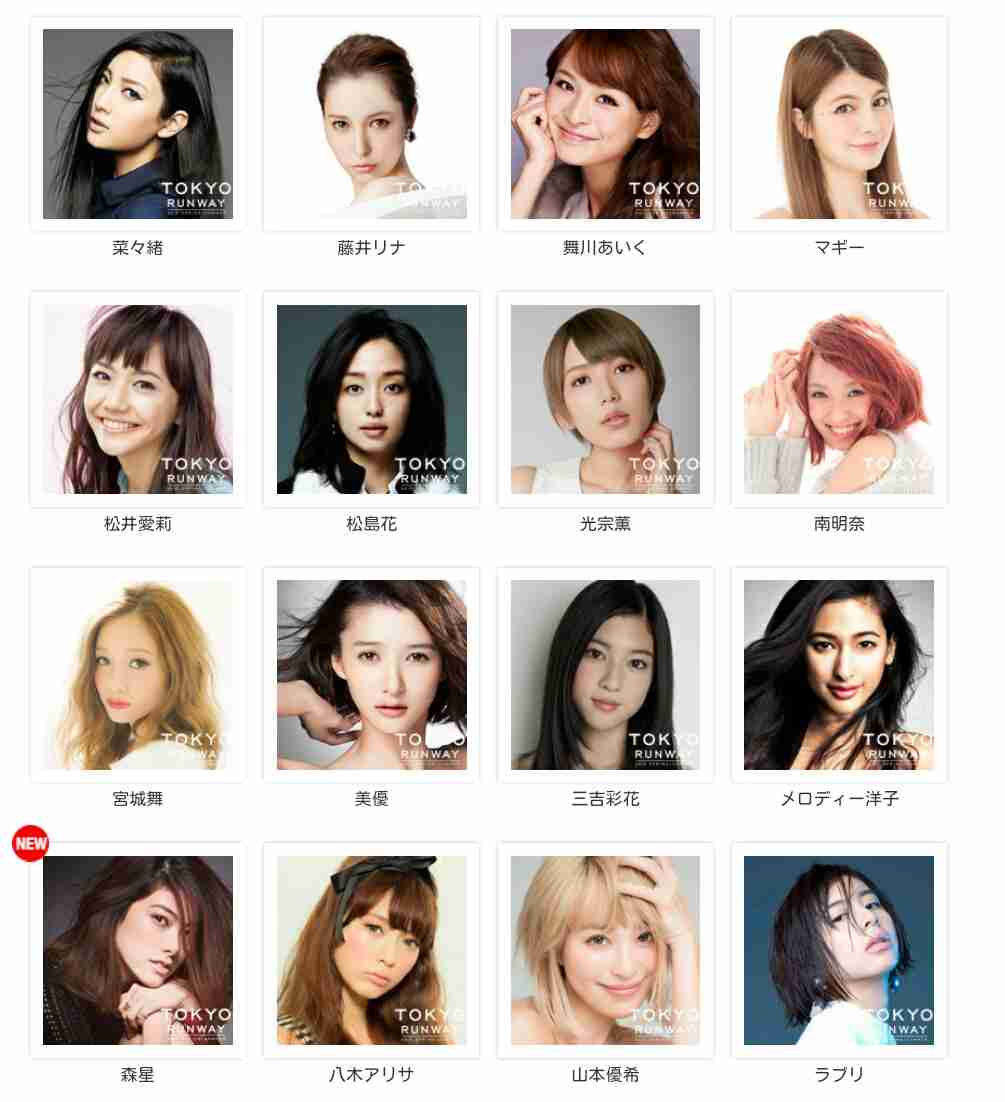Tap the マギー model tile
1005x1102 pixels.
(839, 124)
